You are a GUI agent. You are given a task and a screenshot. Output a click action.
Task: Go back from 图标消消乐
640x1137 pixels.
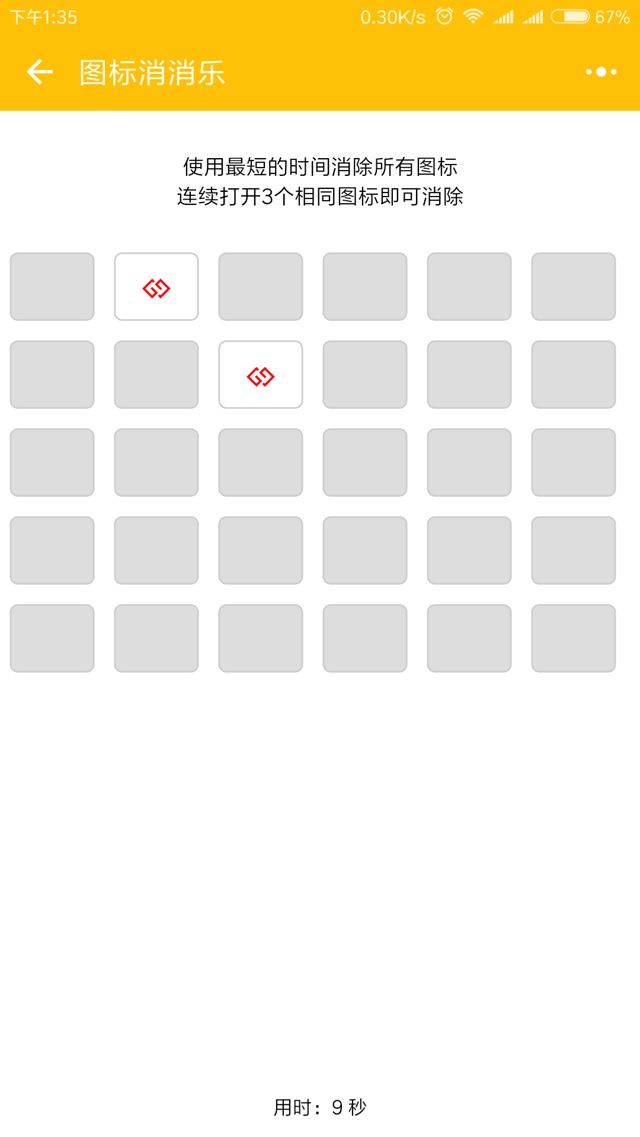(x=39, y=72)
